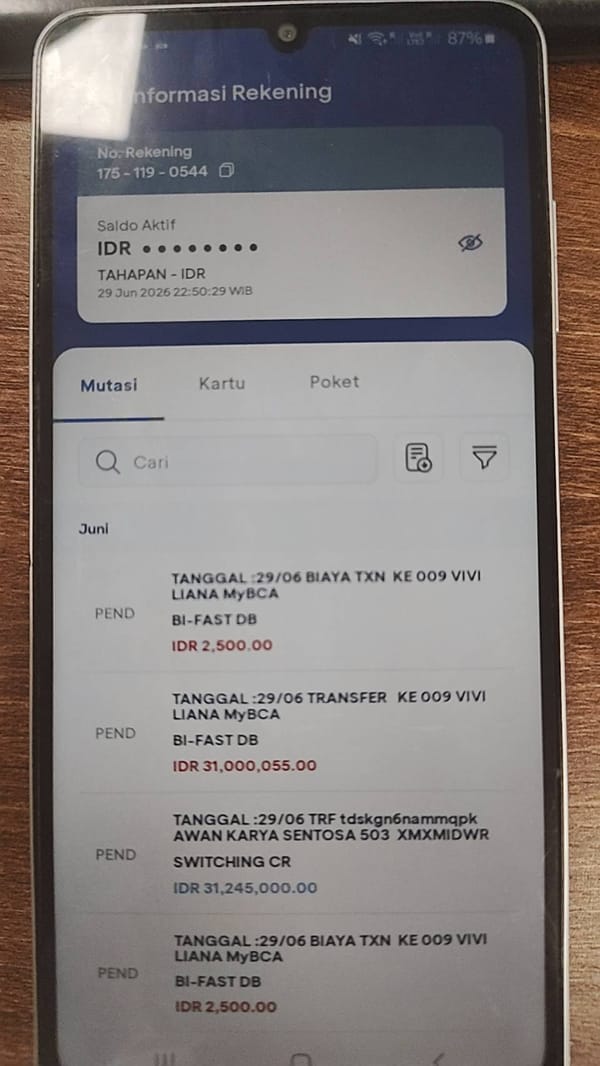The width and height of the screenshot is (600, 1066).
Task: Select the Mutasi tab
Action: 109,385
